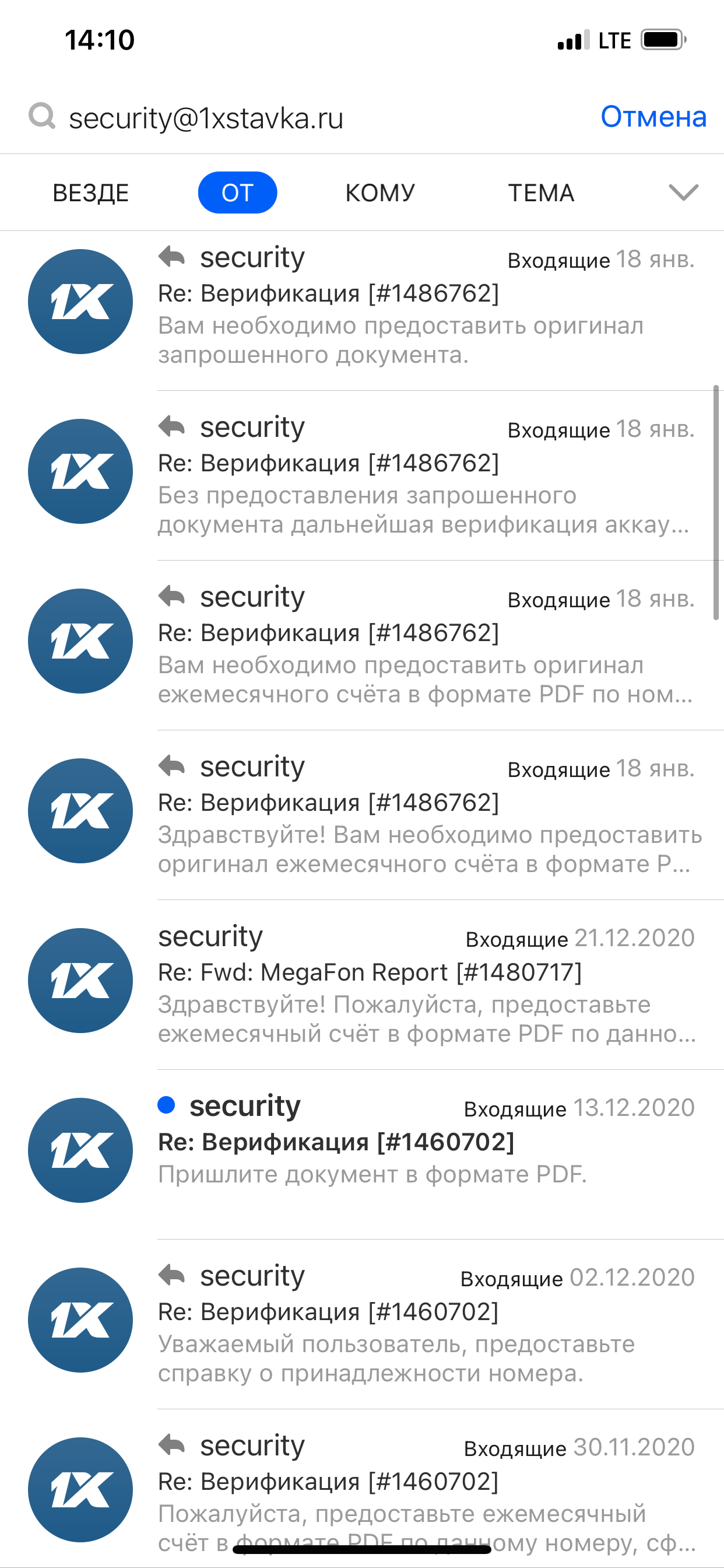Image resolution: width=724 pixels, height=1568 pixels.
Task: Switch to the ВЕЗДЕ filter tab
Action: pos(91,193)
